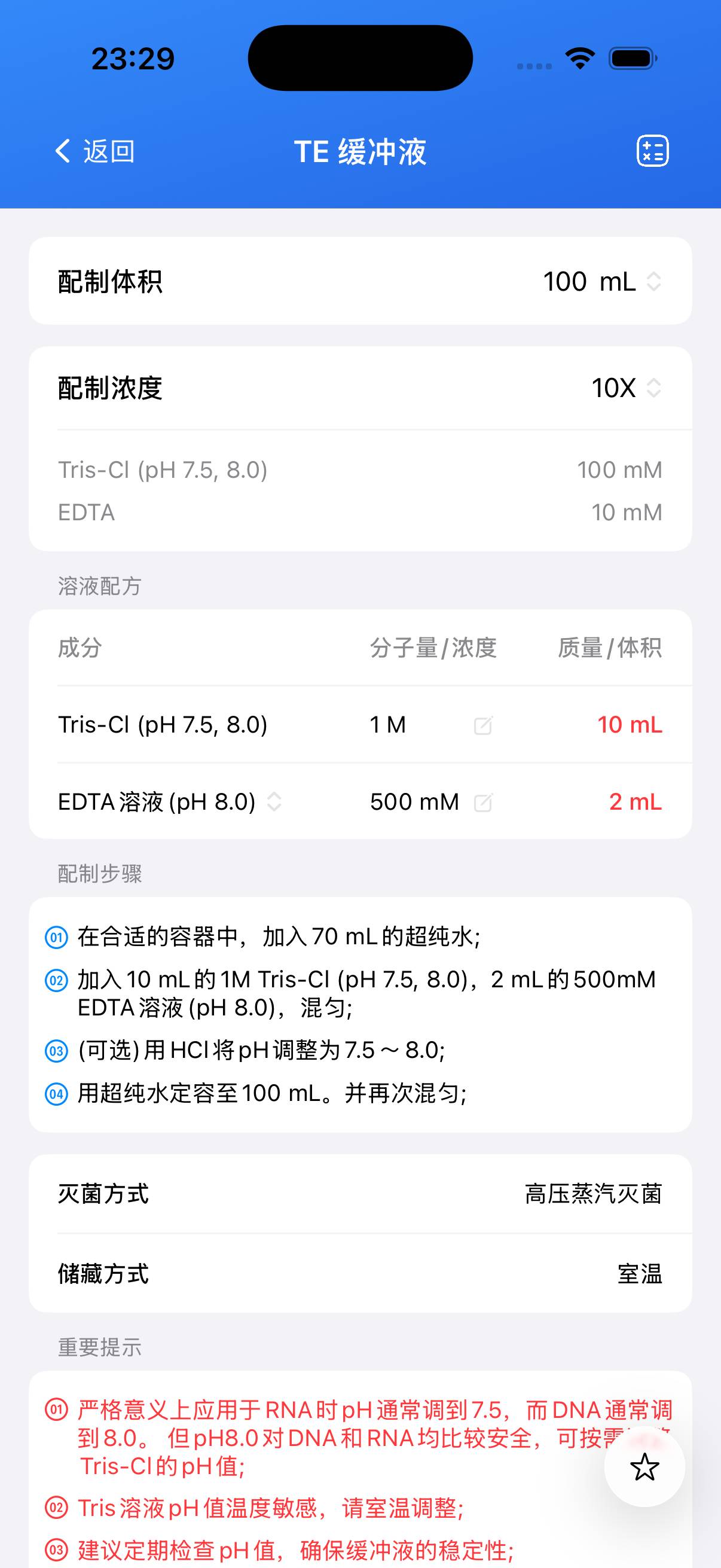Viewport: 721px width, 1568px height.
Task: Tap the back chevron icon next to 返回
Action: pos(62,151)
